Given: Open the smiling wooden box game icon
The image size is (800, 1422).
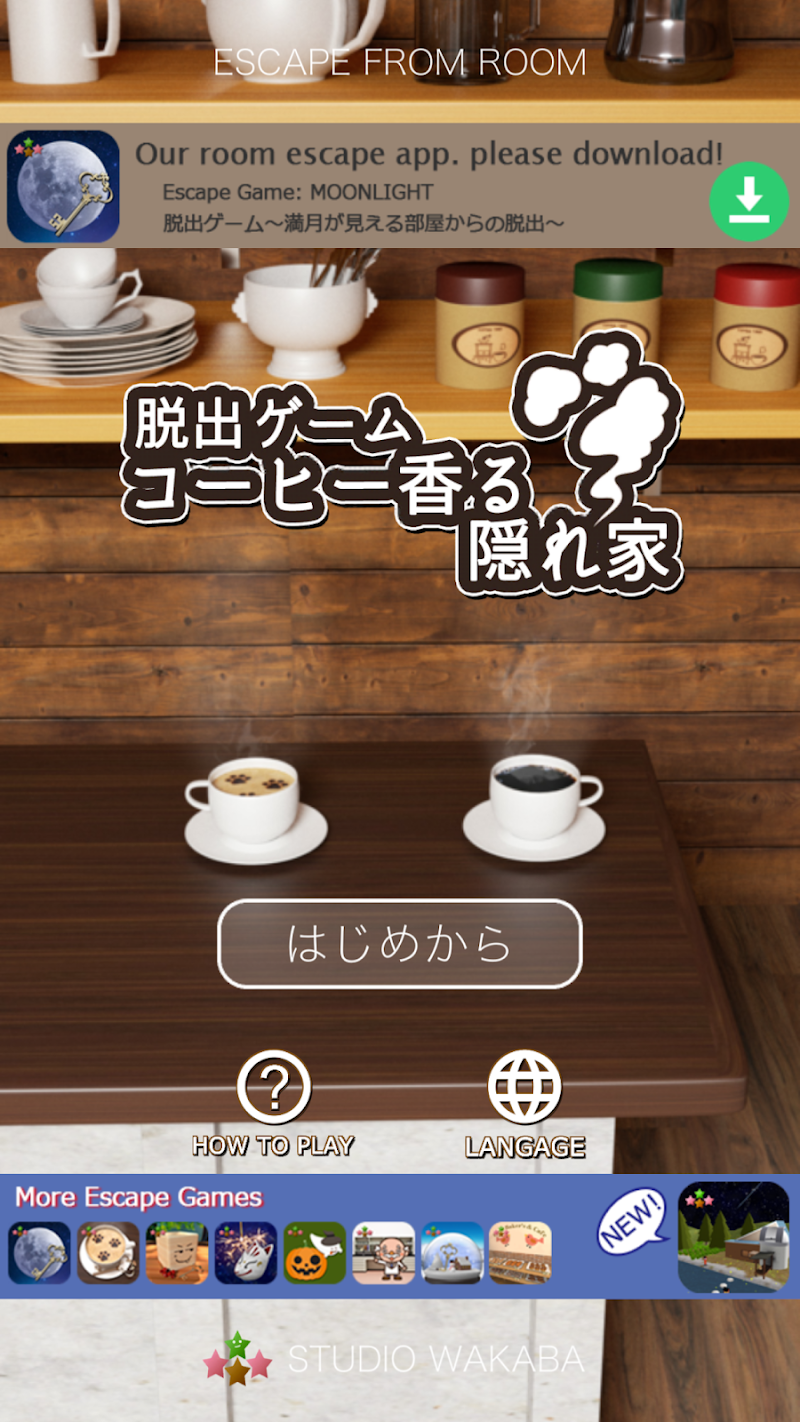Looking at the screenshot, I should click(177, 1252).
